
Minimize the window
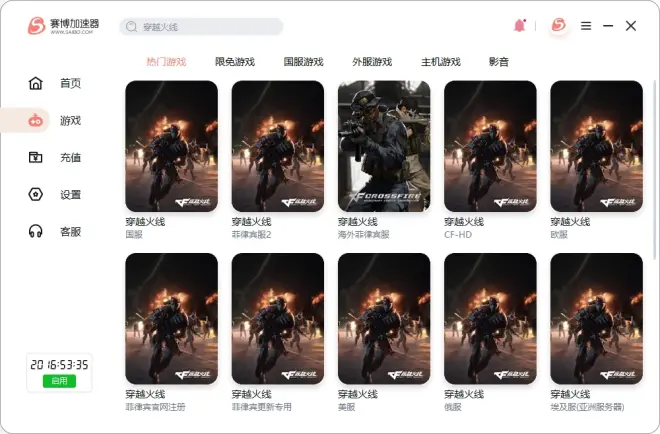608,26
